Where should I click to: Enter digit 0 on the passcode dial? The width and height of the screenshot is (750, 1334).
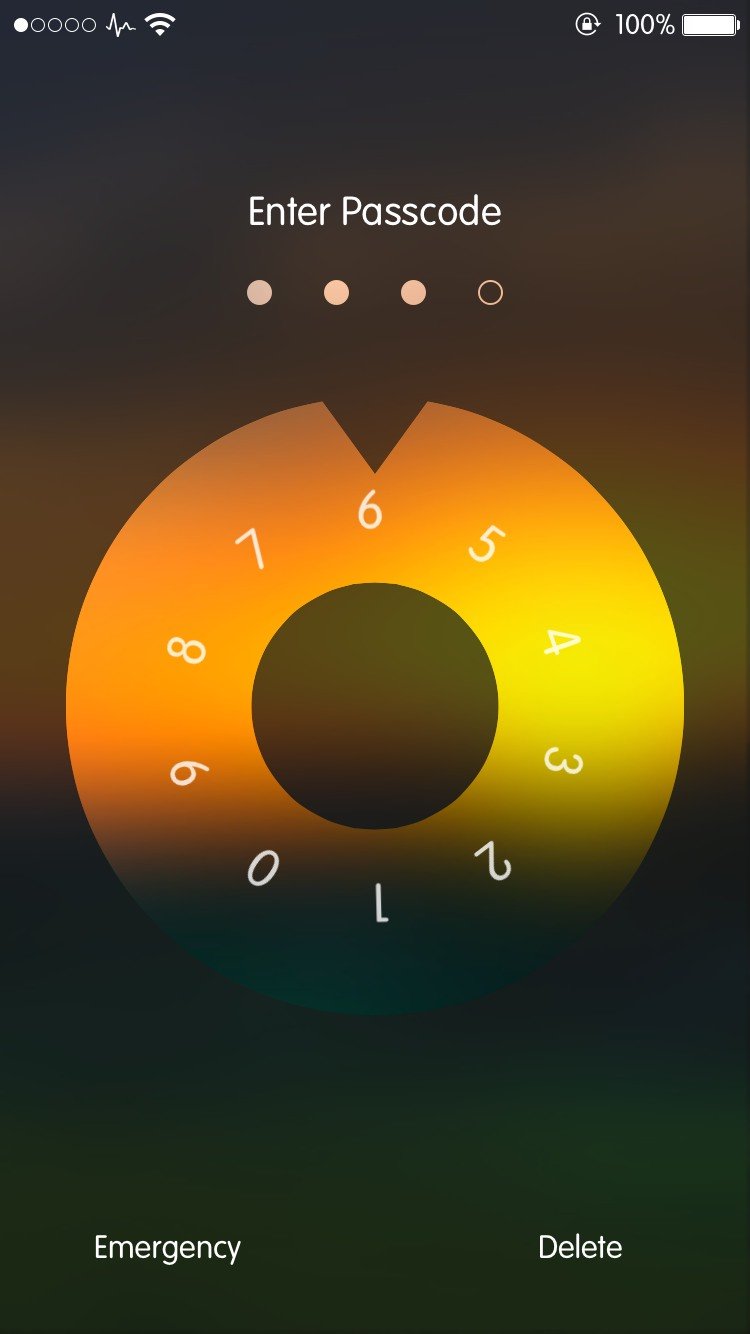[263, 867]
